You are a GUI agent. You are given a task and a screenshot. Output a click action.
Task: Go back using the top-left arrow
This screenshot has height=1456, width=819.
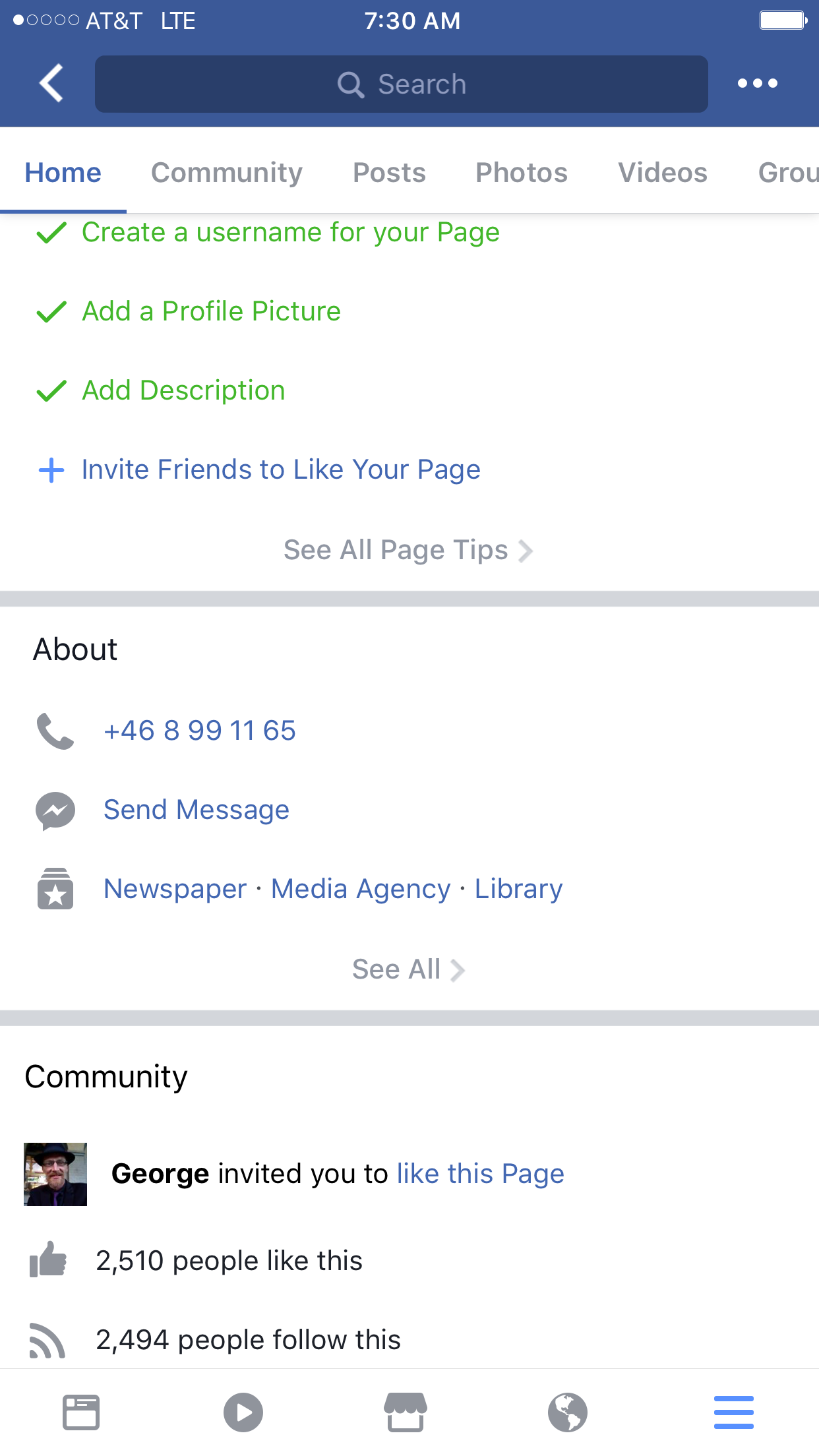tap(51, 84)
